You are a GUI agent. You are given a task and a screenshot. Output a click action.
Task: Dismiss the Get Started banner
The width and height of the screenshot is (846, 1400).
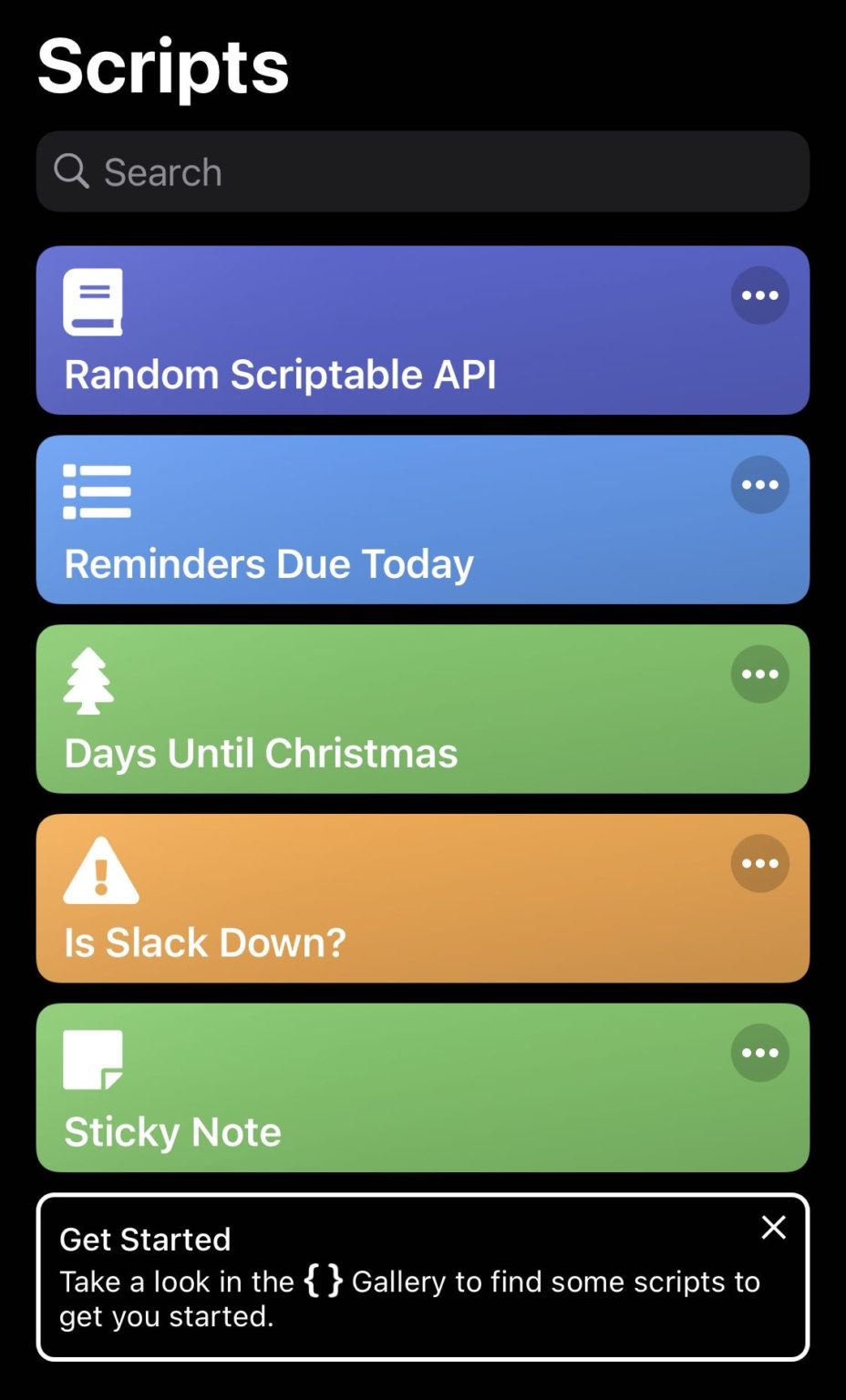[x=773, y=1228]
